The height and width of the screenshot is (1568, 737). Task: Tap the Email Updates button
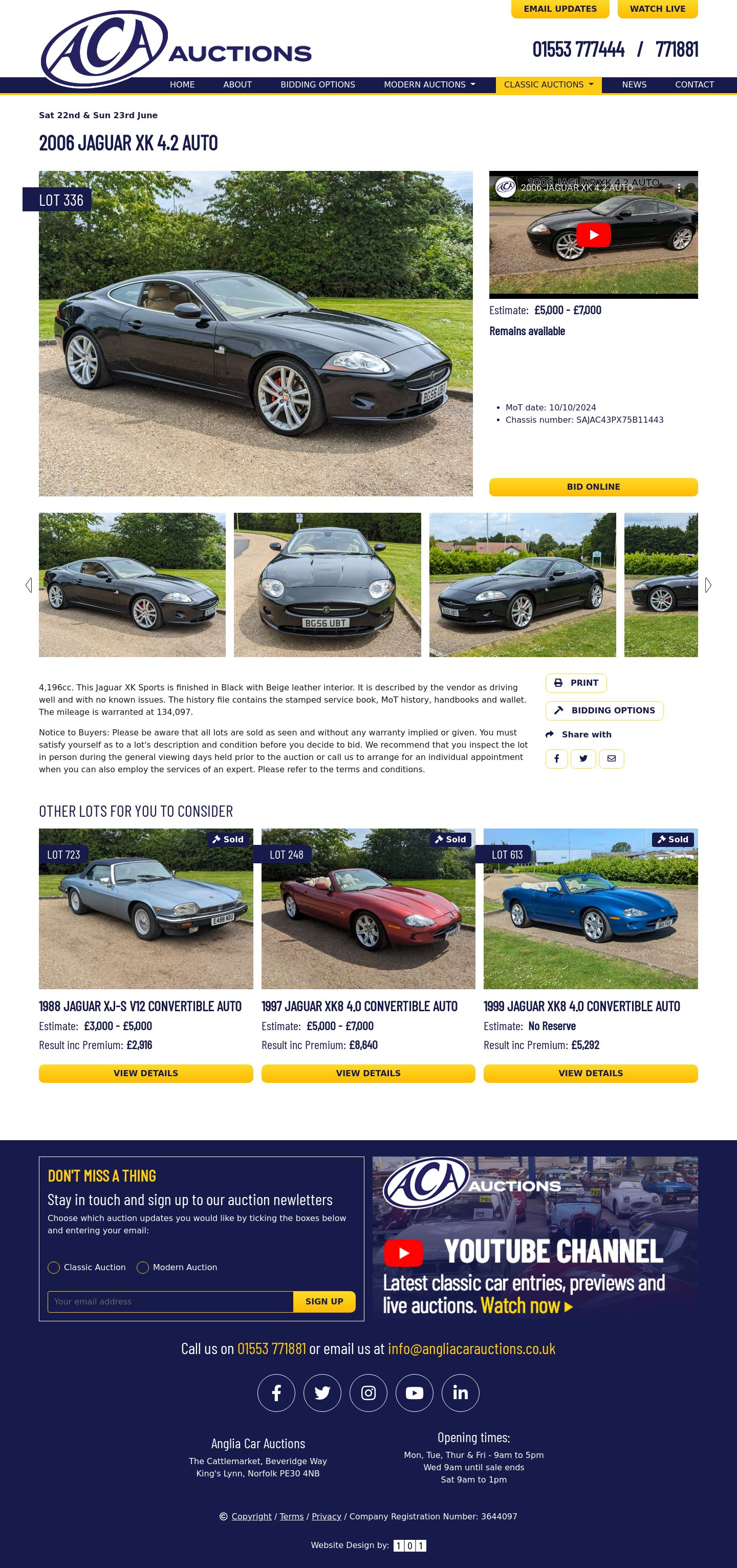(x=560, y=9)
